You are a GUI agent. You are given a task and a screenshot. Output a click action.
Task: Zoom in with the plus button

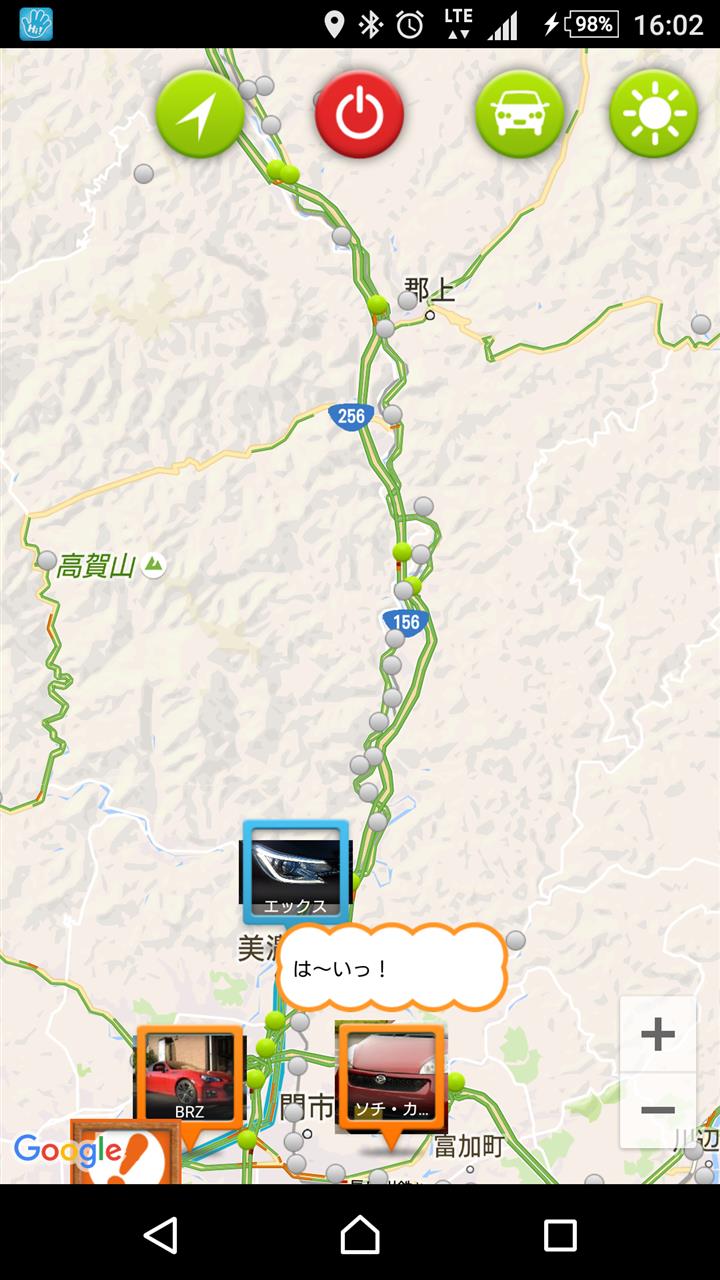pyautogui.click(x=657, y=1034)
